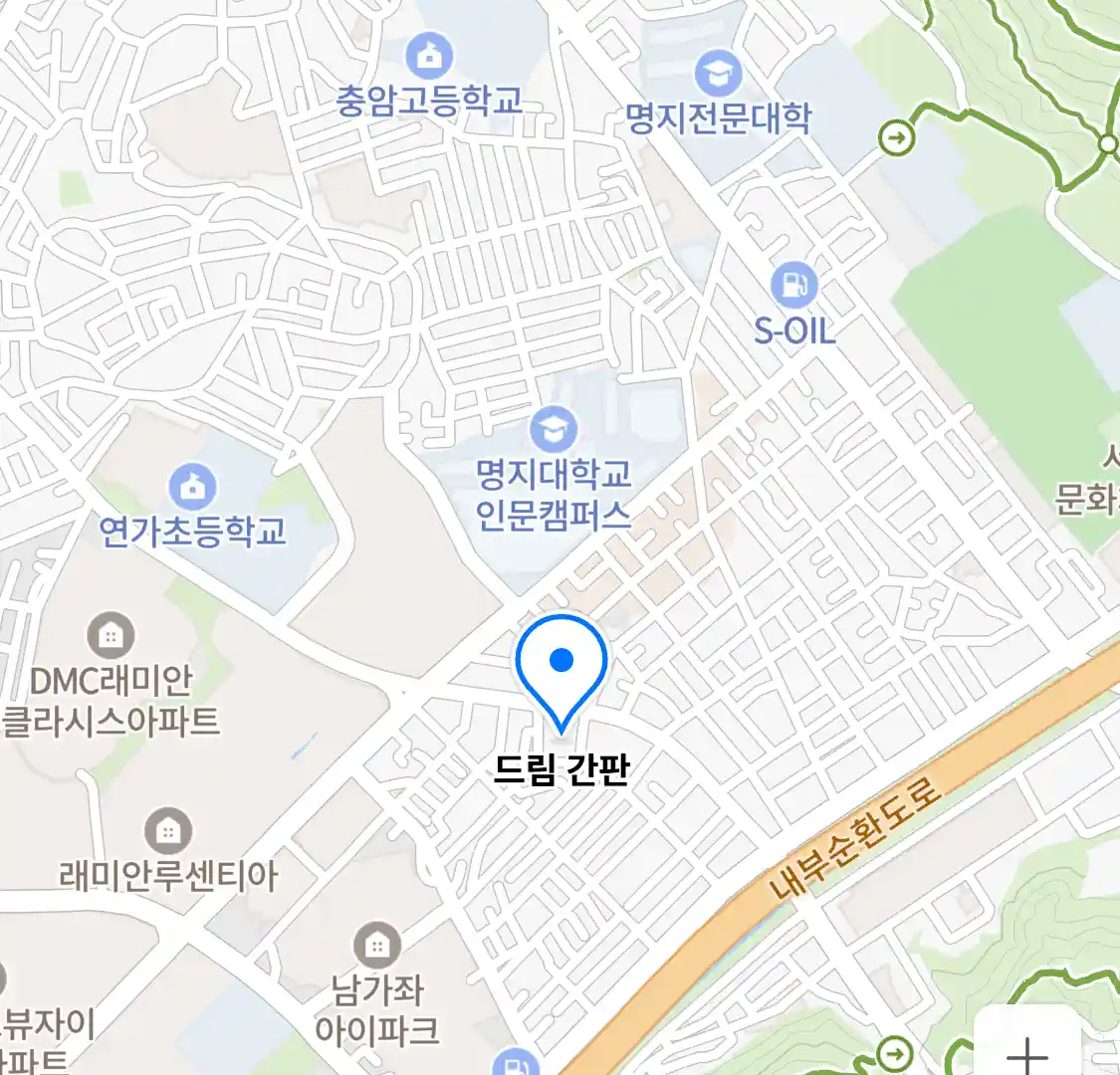Open the 충암고등학교 school marker

tap(429, 57)
